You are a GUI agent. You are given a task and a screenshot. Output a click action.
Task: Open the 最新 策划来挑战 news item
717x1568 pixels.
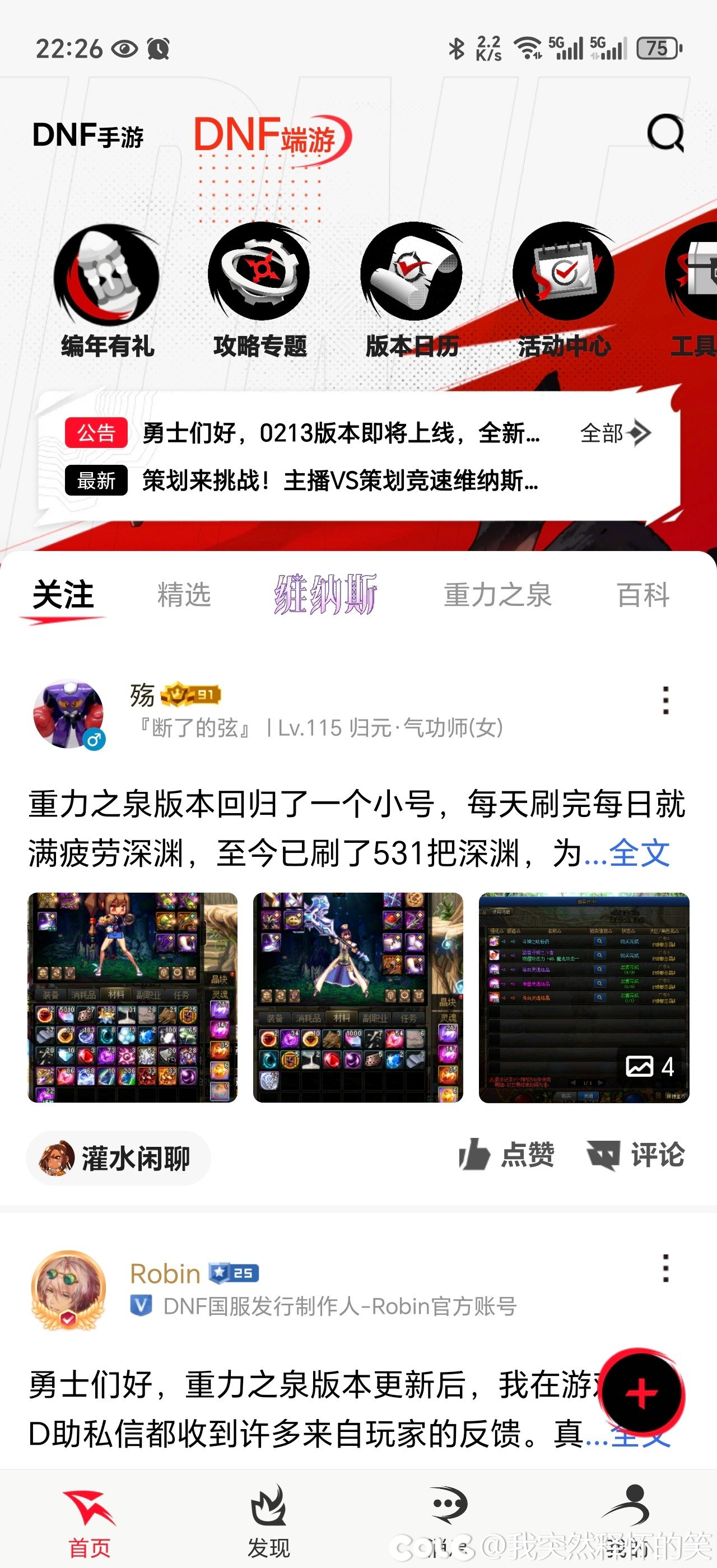tap(339, 481)
